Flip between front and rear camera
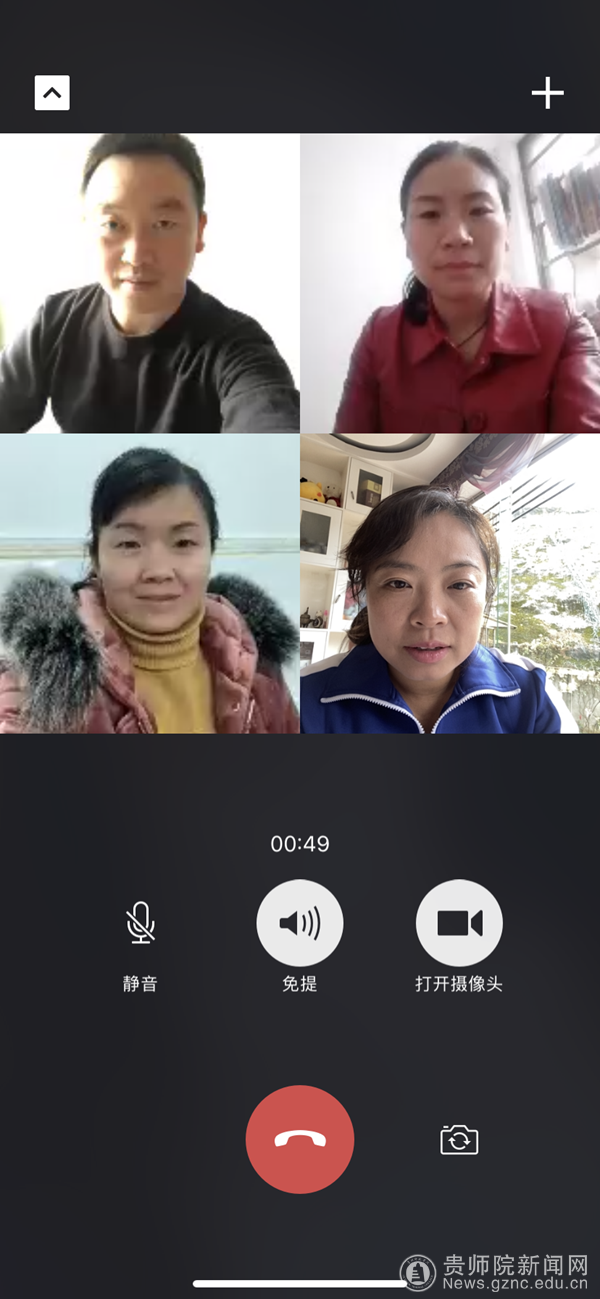This screenshot has width=600, height=1299. (x=459, y=1139)
